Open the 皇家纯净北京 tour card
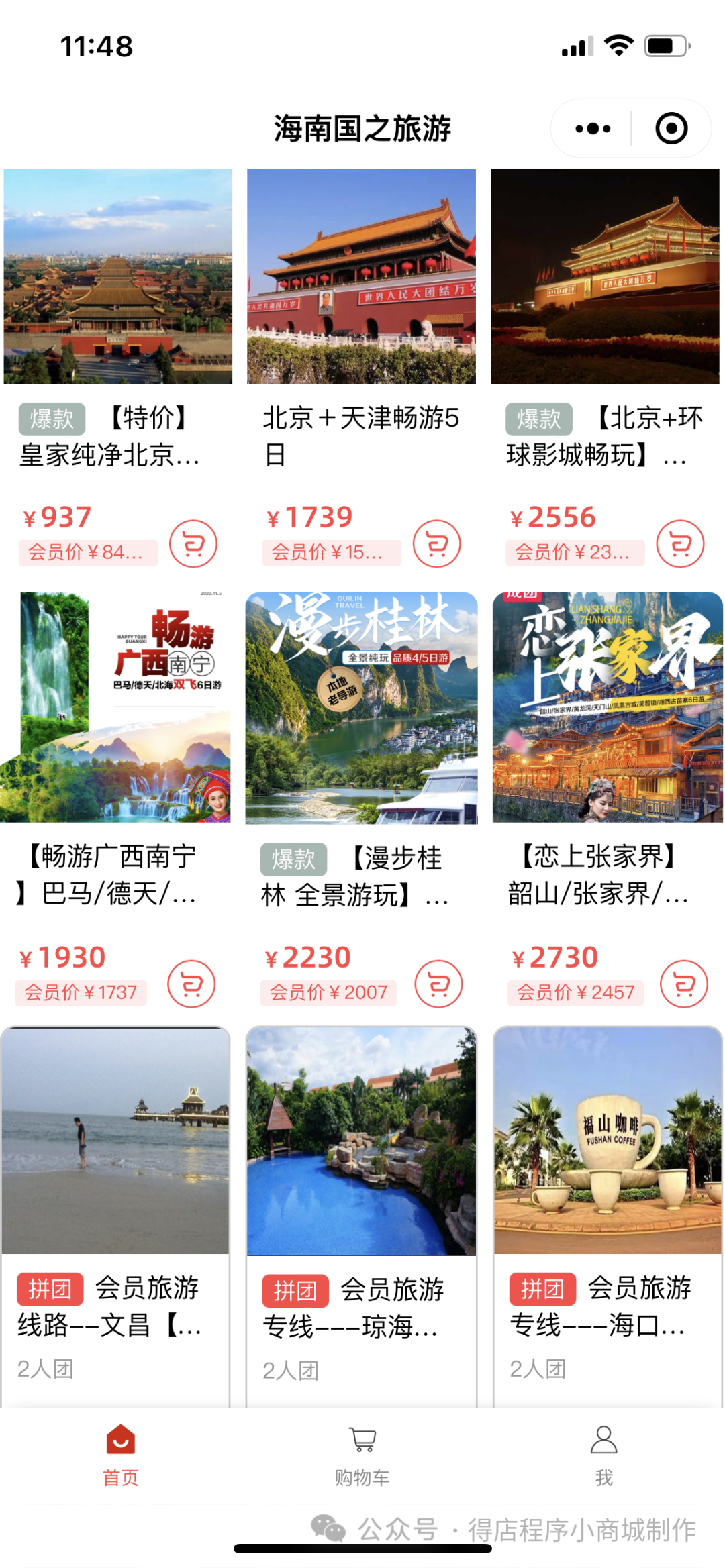 [118, 277]
